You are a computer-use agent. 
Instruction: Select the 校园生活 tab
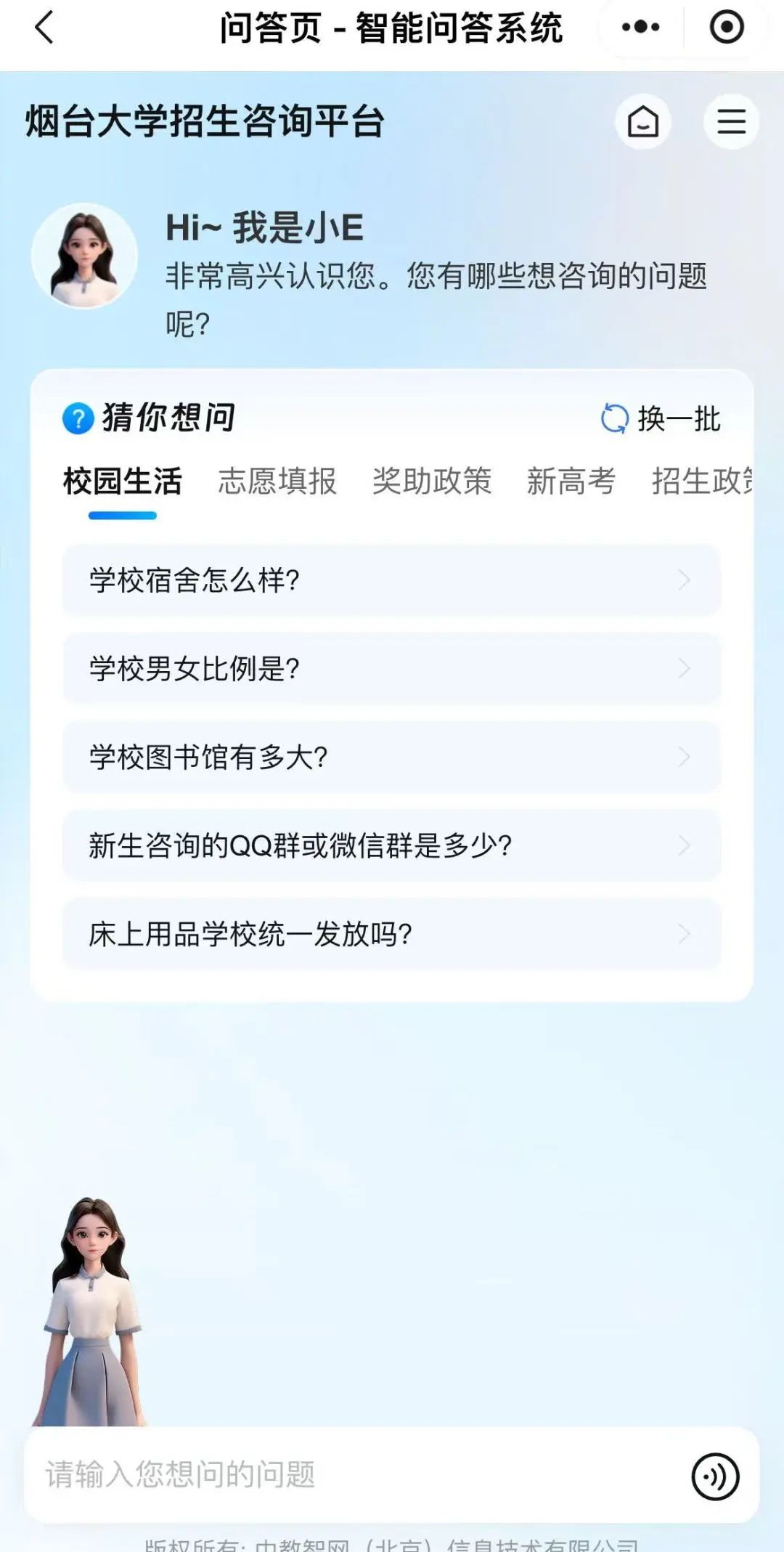pos(122,482)
